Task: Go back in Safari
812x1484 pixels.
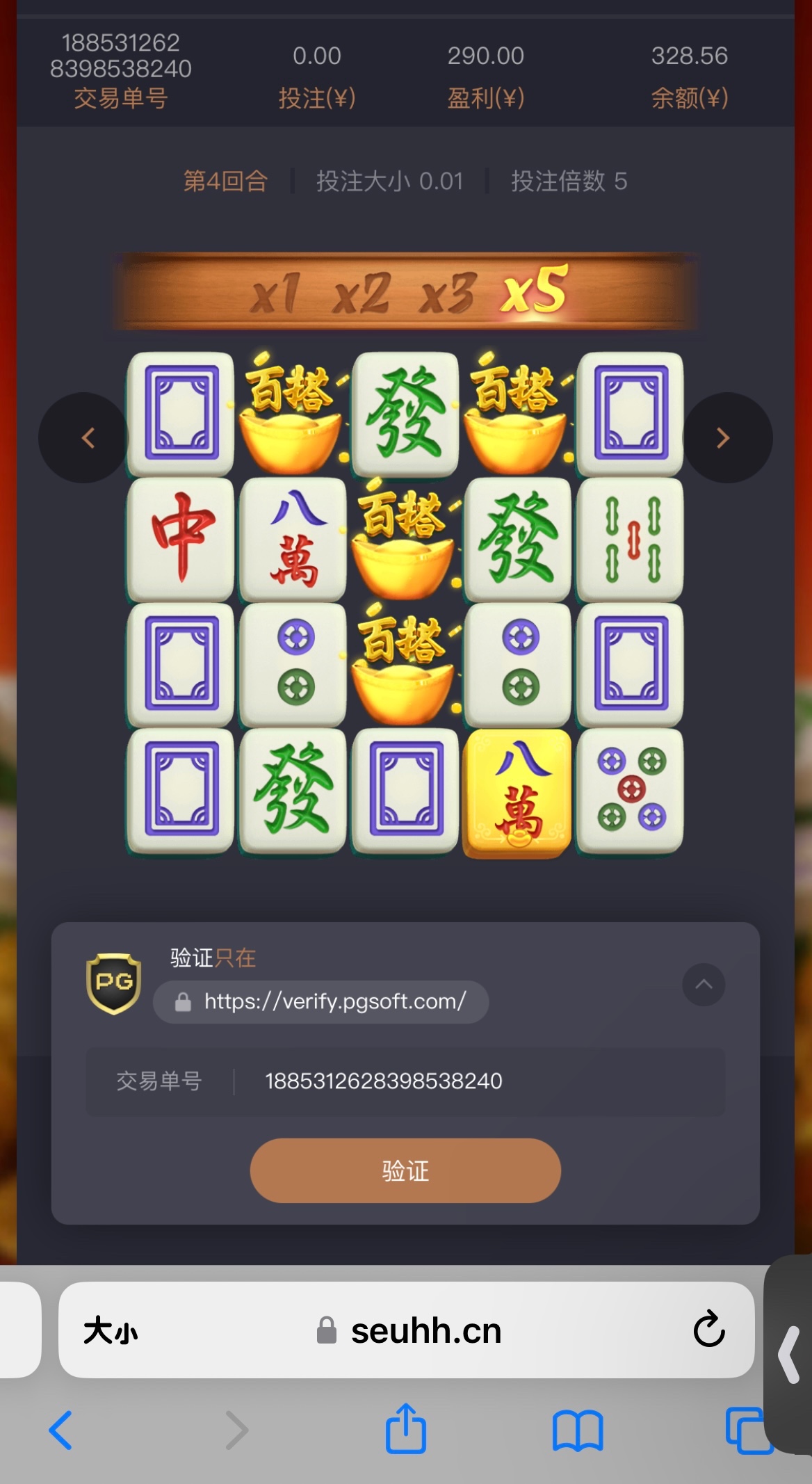Action: (x=61, y=1430)
